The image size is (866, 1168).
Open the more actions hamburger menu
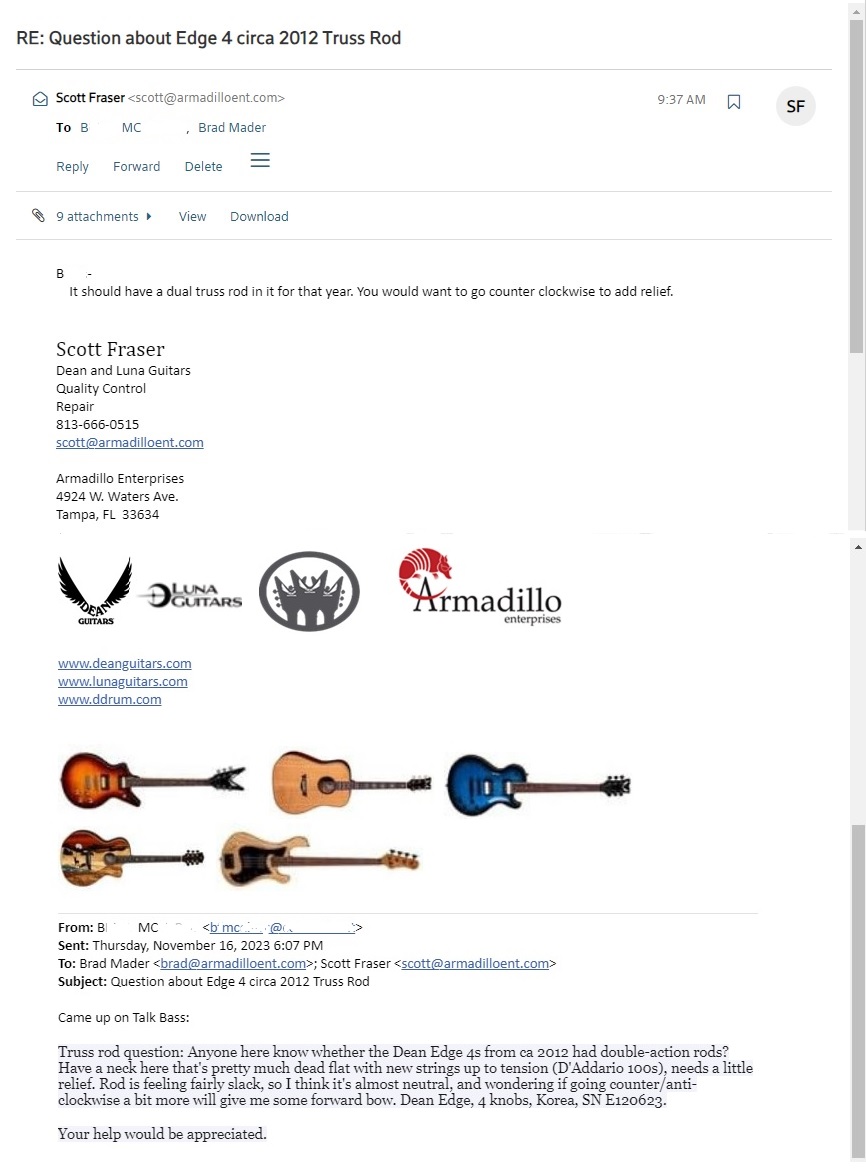tap(260, 160)
